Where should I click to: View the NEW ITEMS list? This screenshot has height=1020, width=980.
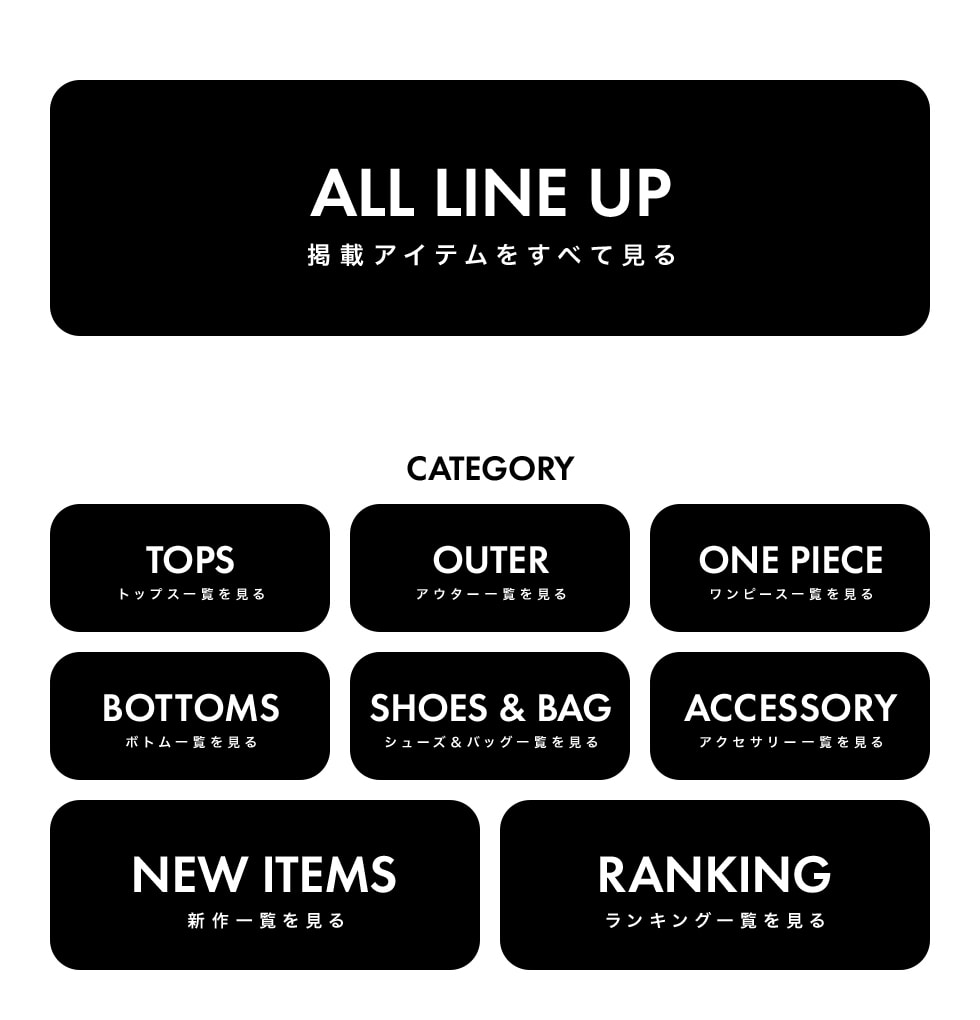point(265,885)
